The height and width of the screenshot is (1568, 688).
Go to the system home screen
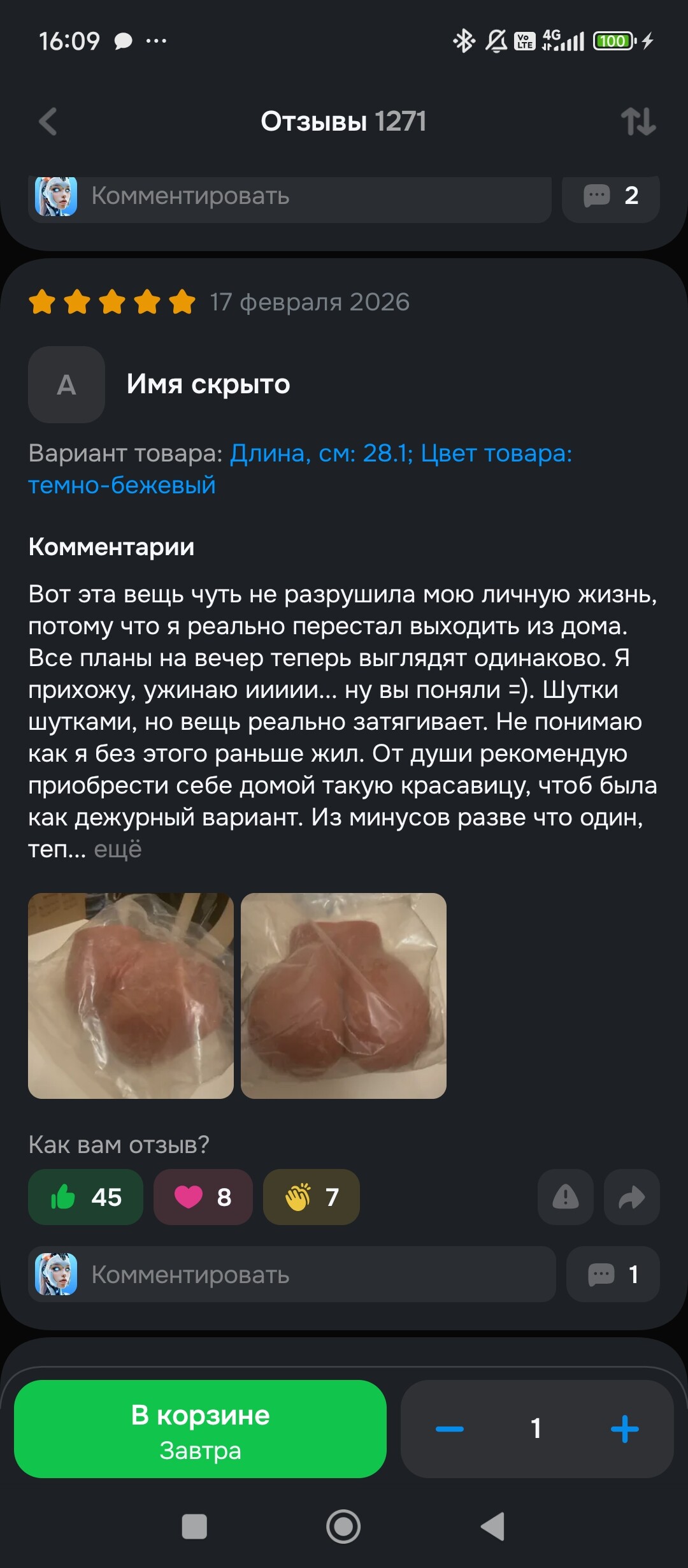tap(343, 1527)
